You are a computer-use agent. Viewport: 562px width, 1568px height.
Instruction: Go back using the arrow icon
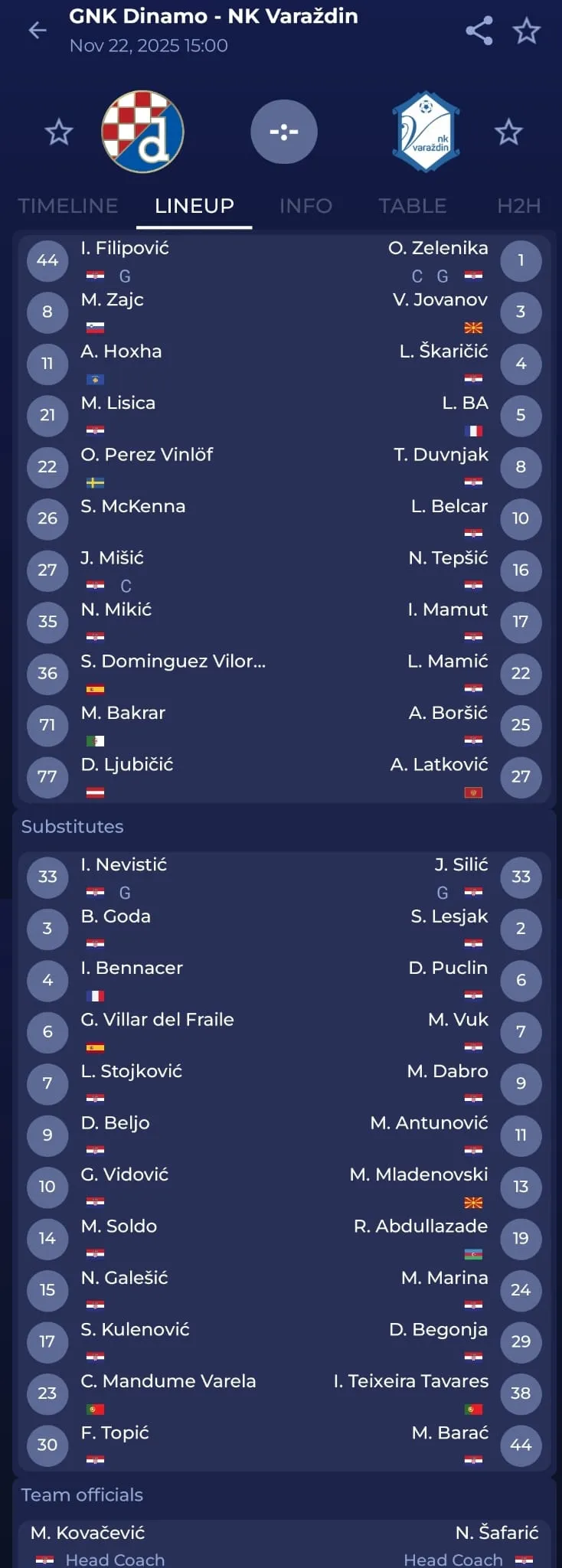pos(38,31)
